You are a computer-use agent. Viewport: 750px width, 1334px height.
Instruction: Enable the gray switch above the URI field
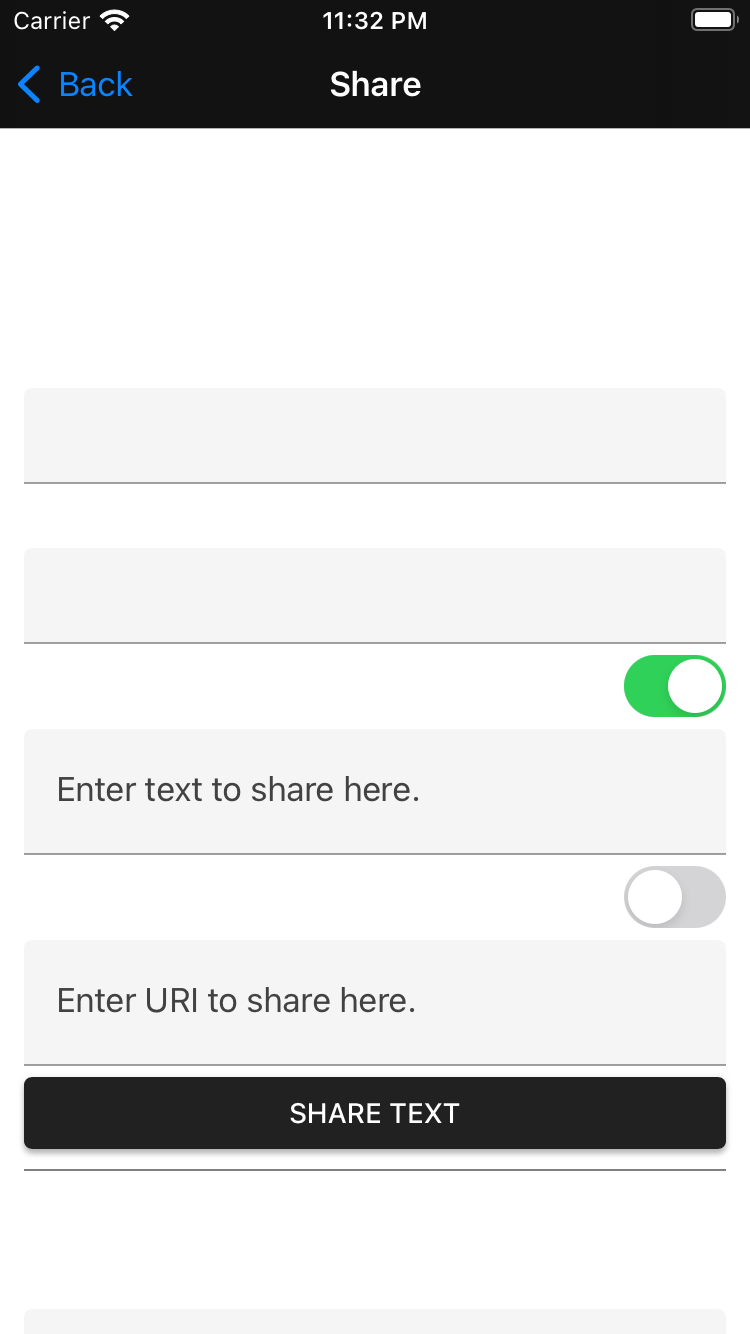675,897
